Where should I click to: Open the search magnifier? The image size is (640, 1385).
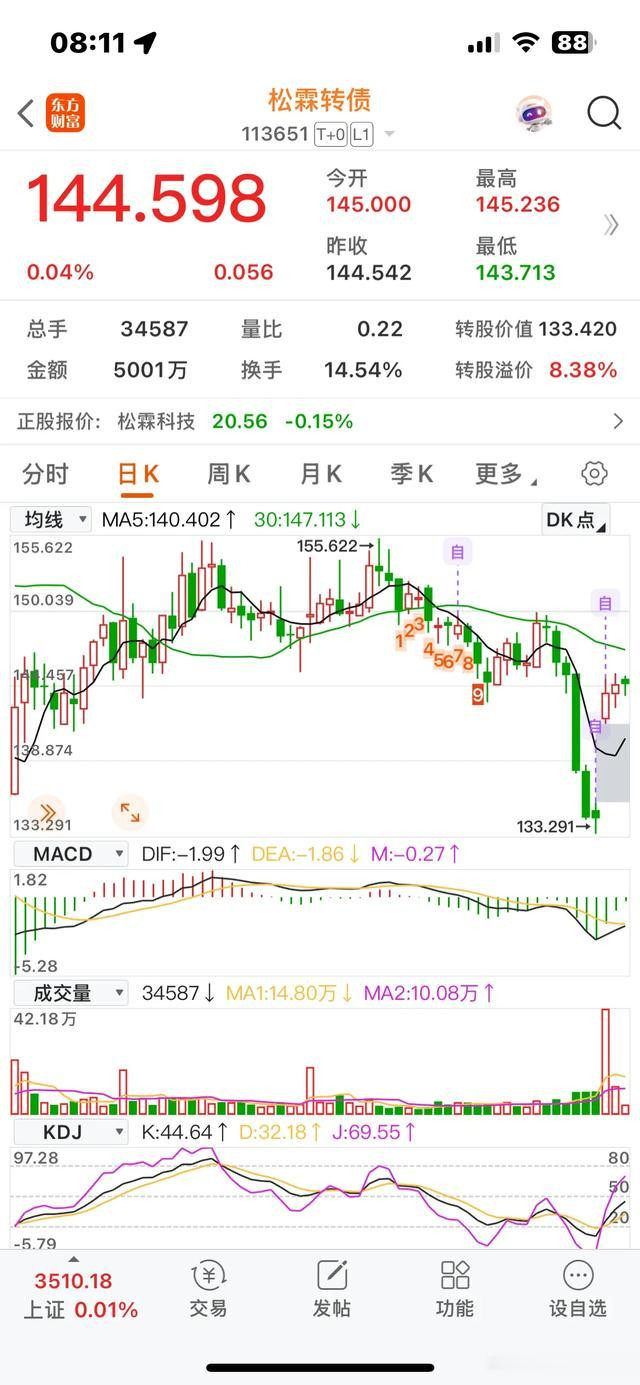tap(604, 113)
